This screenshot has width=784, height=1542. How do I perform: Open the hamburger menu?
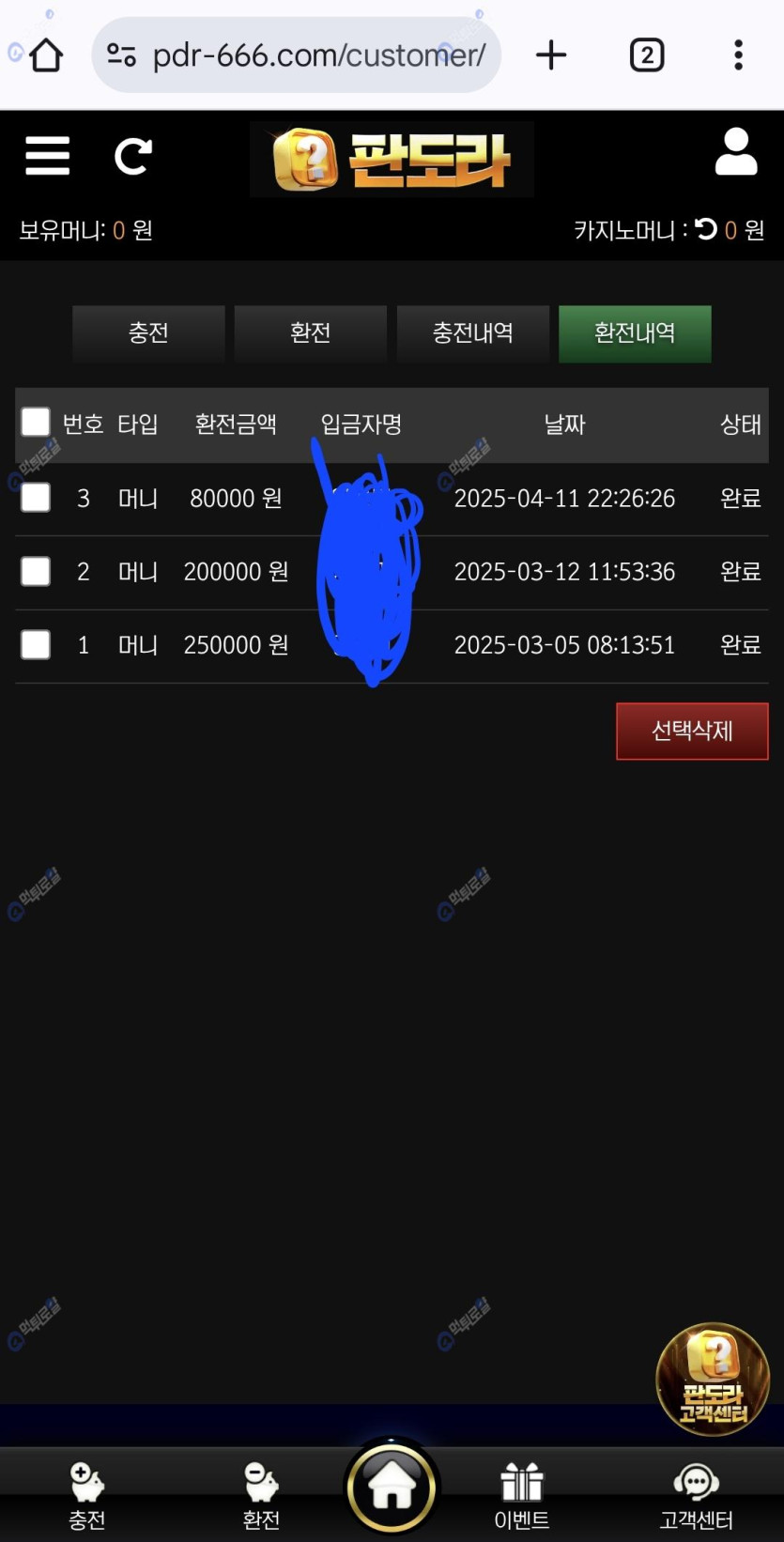47,156
